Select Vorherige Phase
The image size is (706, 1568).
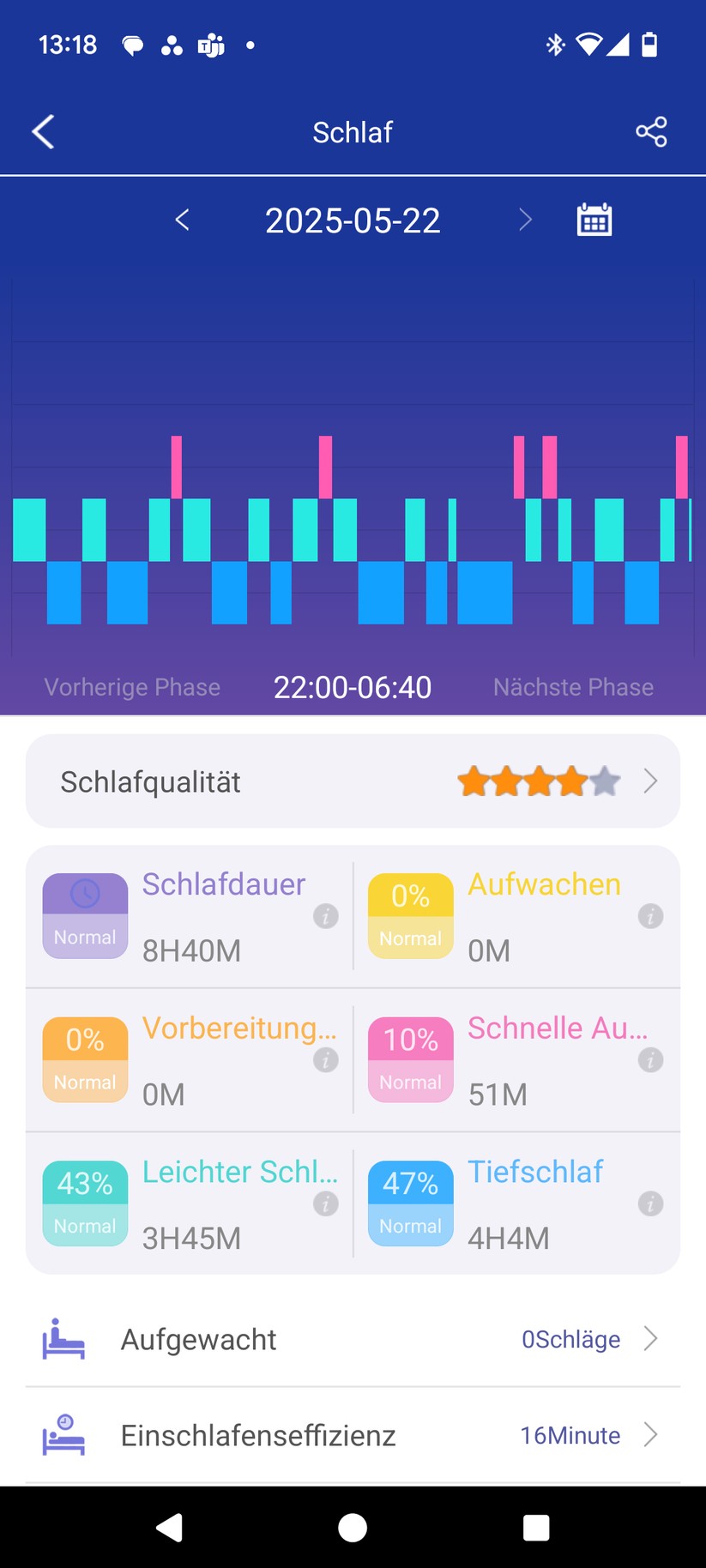132,686
